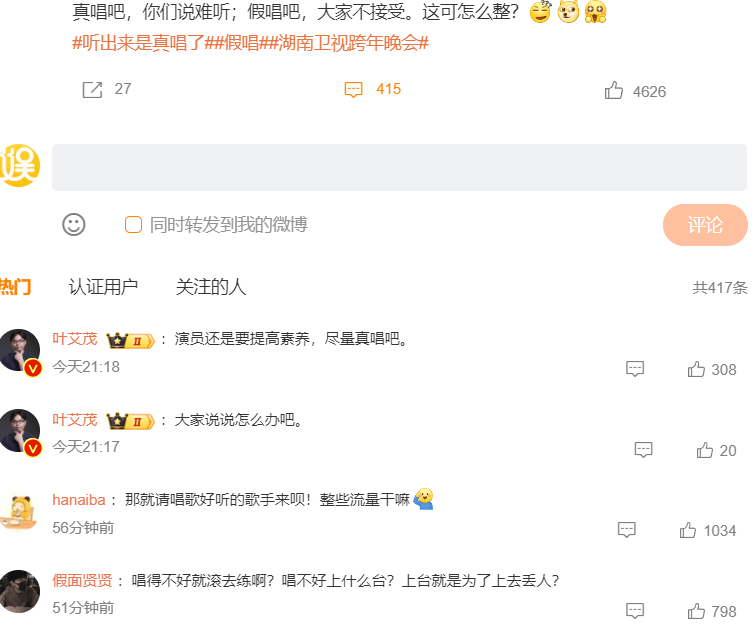Open hanaiba's profile

click(79, 499)
